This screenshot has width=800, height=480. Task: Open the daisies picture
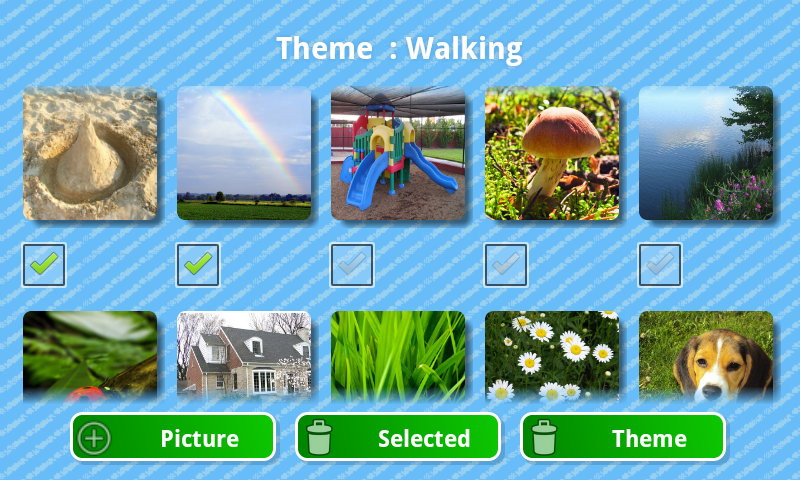pos(553,356)
